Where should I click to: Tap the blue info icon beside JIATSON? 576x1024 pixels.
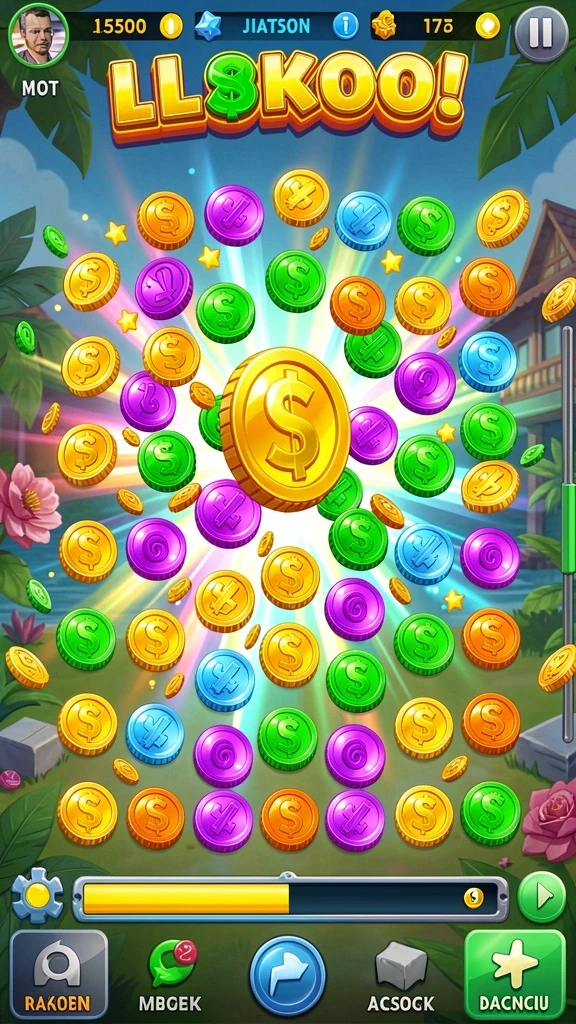[345, 27]
